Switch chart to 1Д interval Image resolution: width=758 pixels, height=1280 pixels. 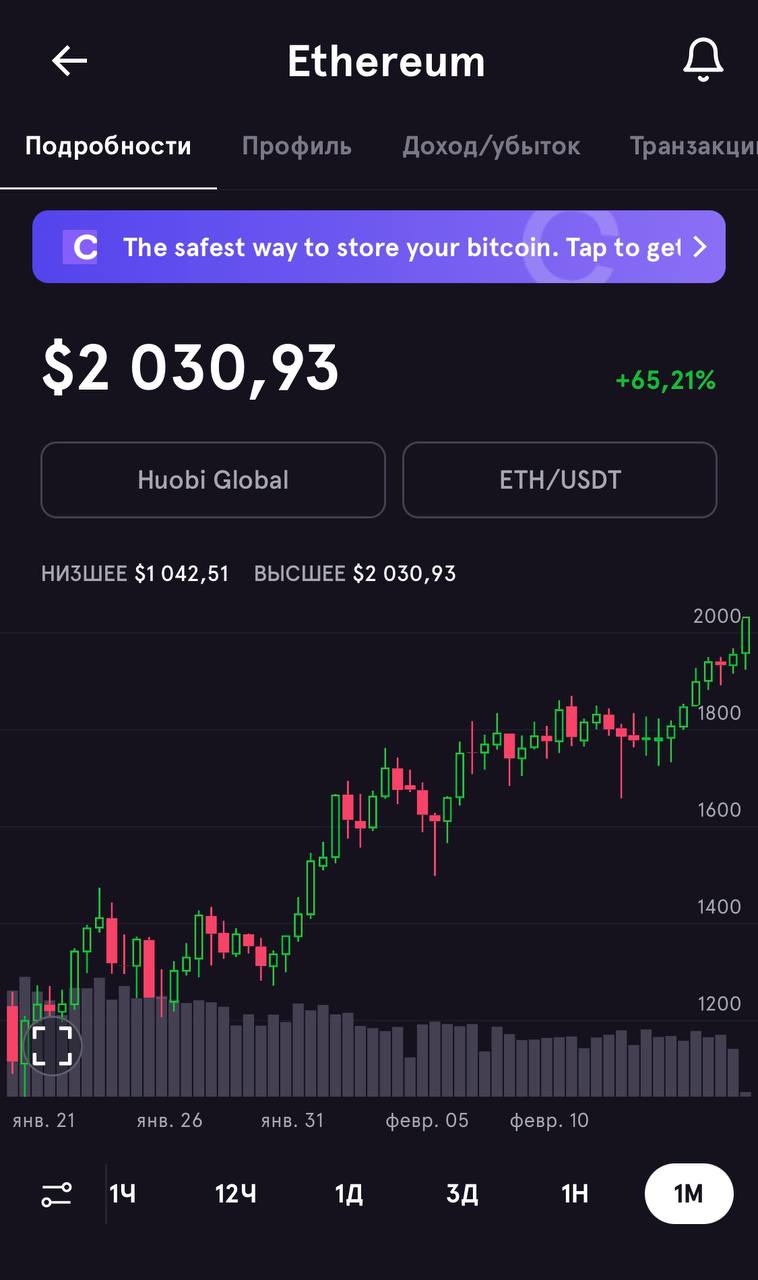[x=348, y=1194]
